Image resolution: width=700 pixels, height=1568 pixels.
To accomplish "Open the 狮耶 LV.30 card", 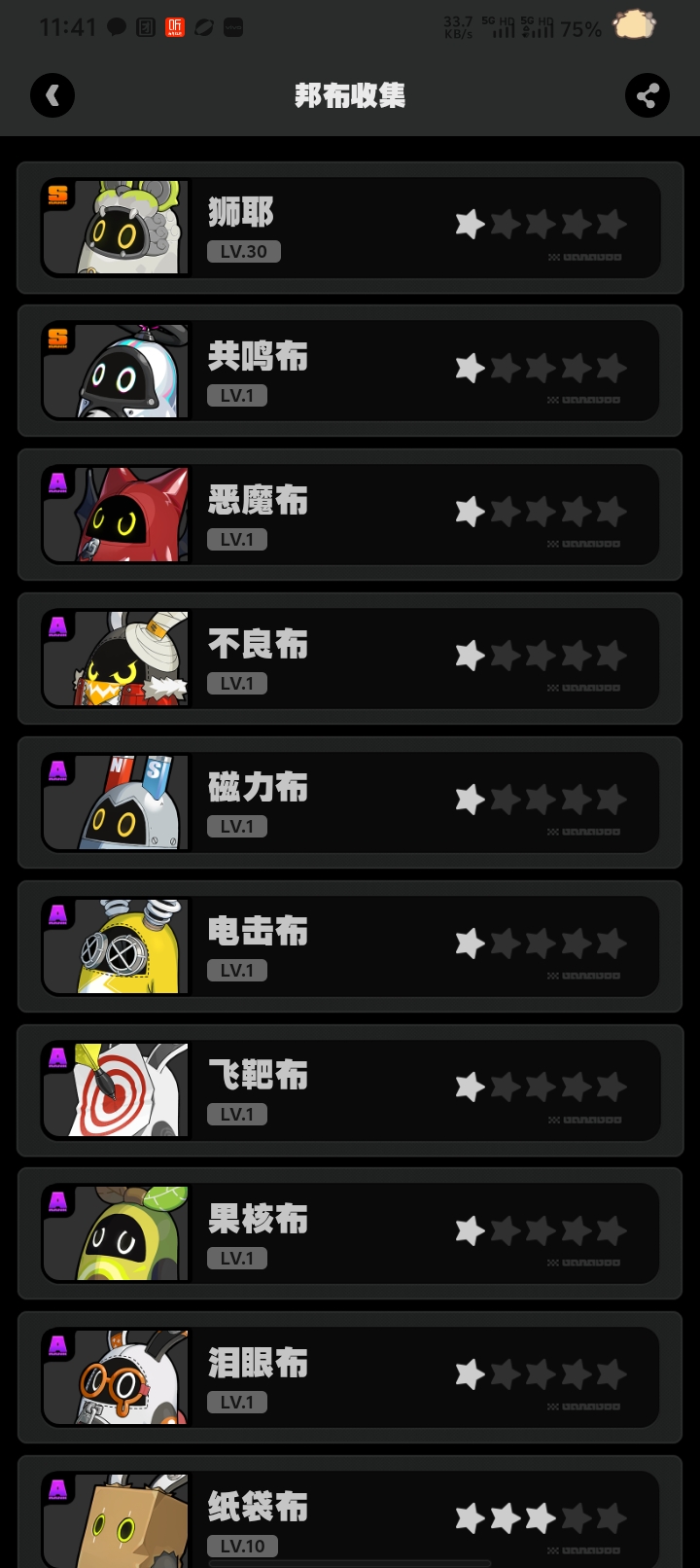I will tap(350, 228).
